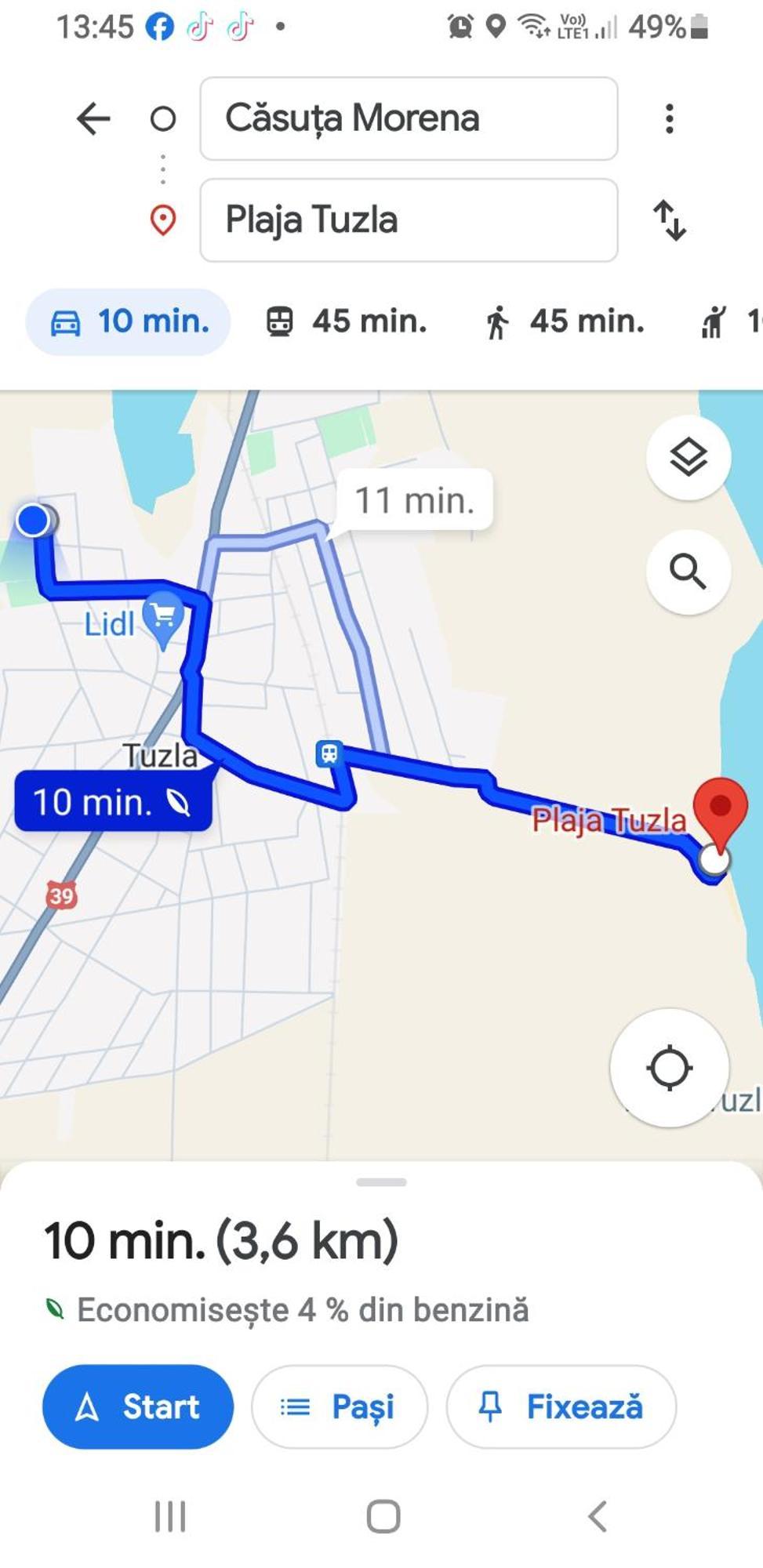
Task: Choose the alternative 11 min. route
Action: tap(414, 500)
